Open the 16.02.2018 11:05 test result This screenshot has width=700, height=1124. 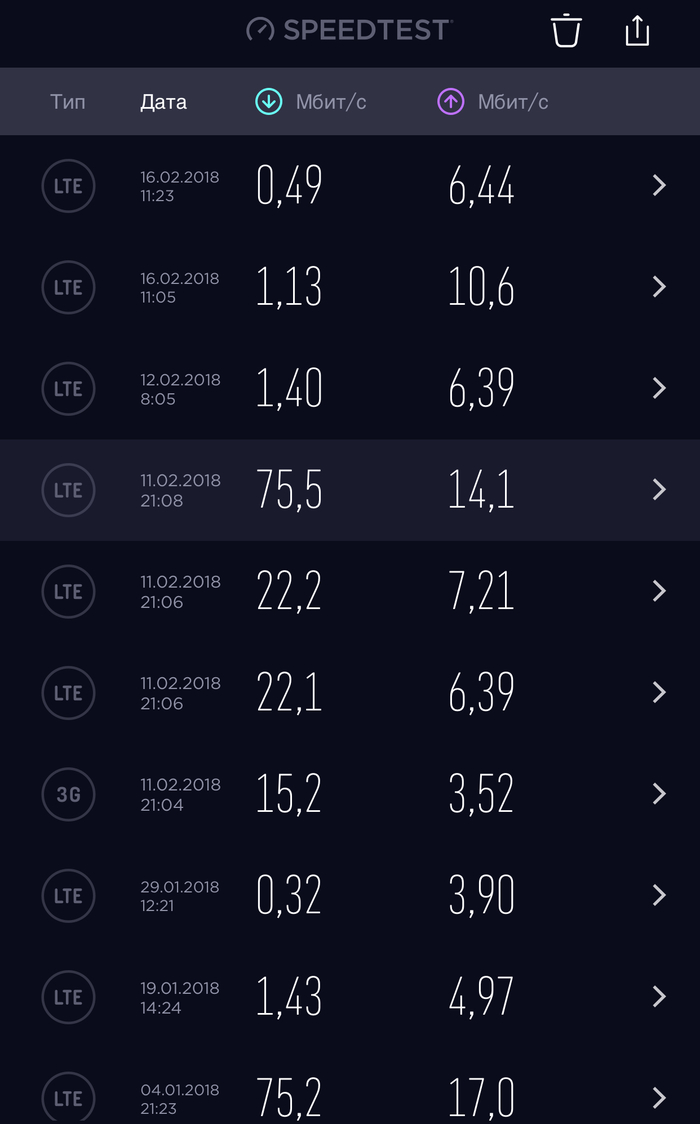350,288
